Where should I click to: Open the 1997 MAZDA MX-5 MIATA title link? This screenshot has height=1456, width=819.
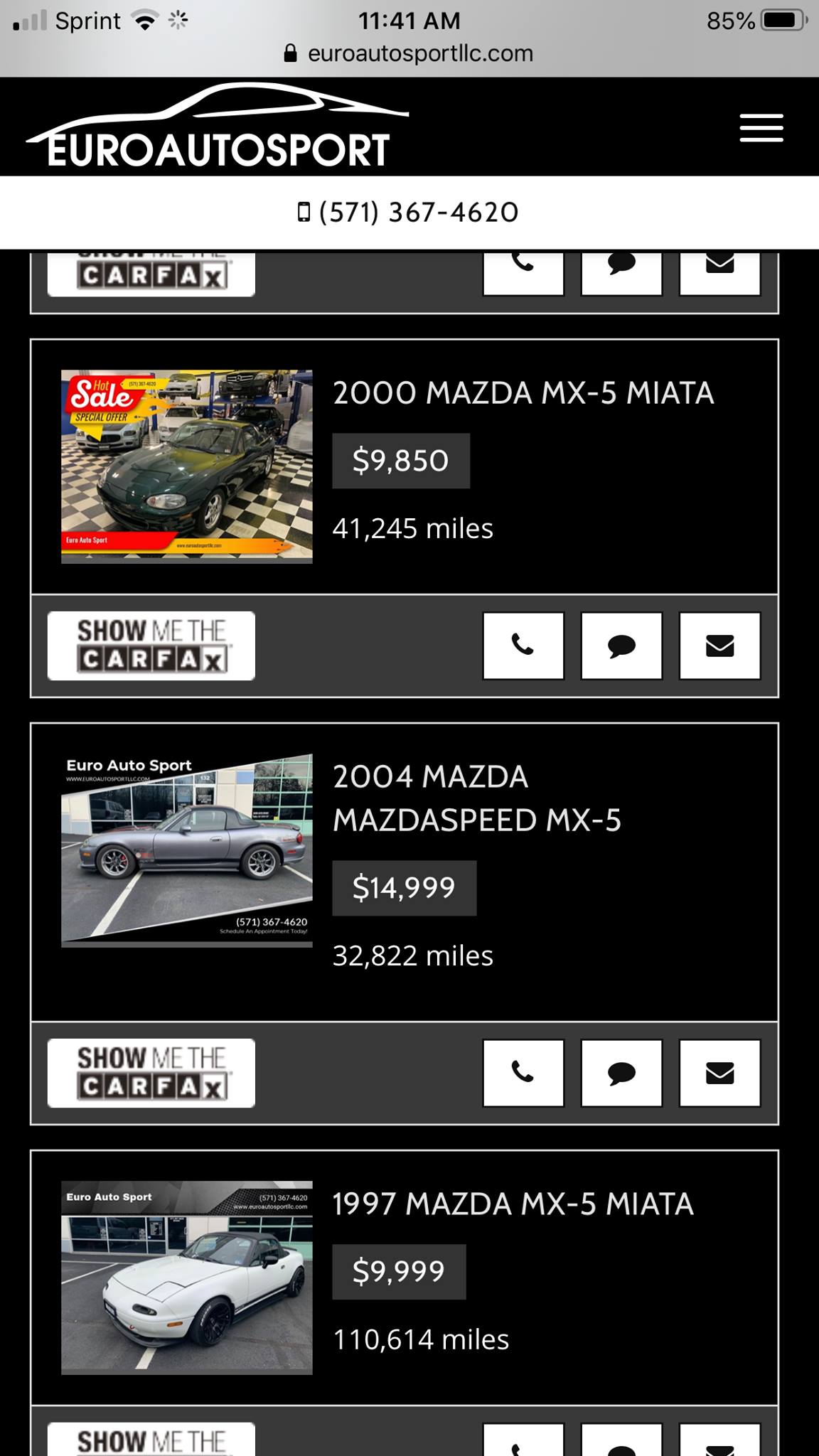point(513,1204)
